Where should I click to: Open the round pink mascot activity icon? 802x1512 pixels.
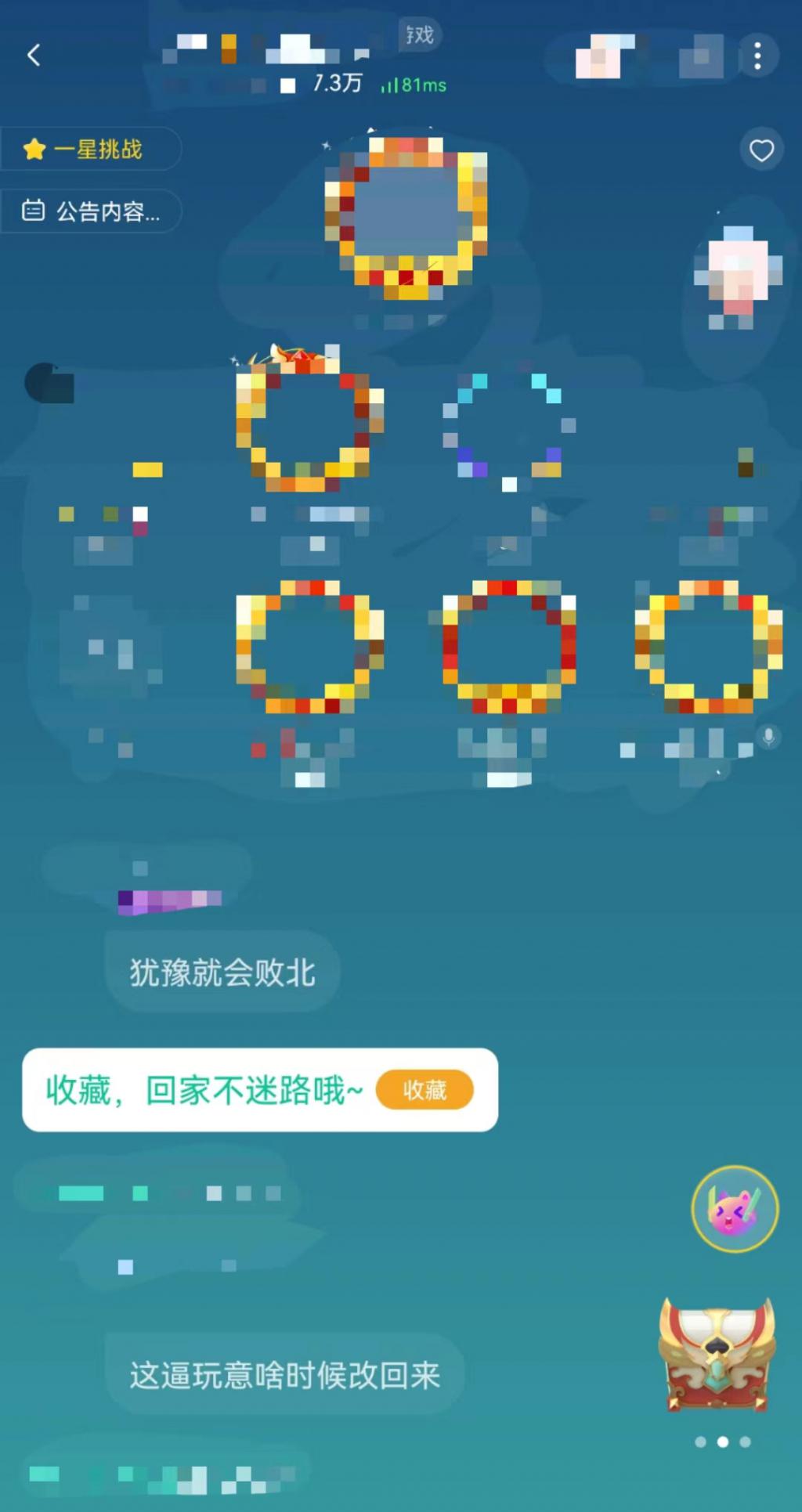point(735,1210)
